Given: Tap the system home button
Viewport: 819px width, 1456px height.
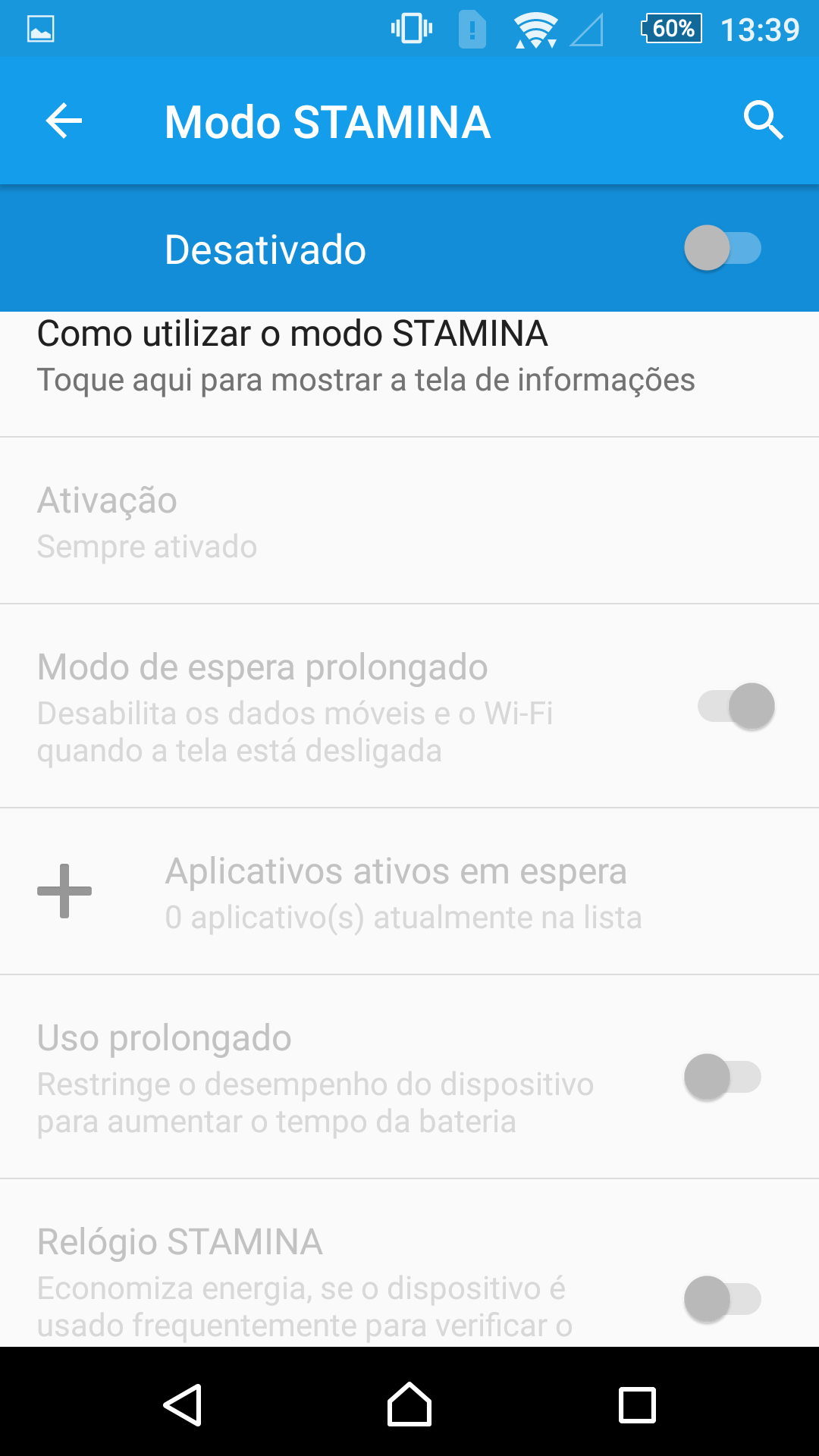Looking at the screenshot, I should 409,1404.
